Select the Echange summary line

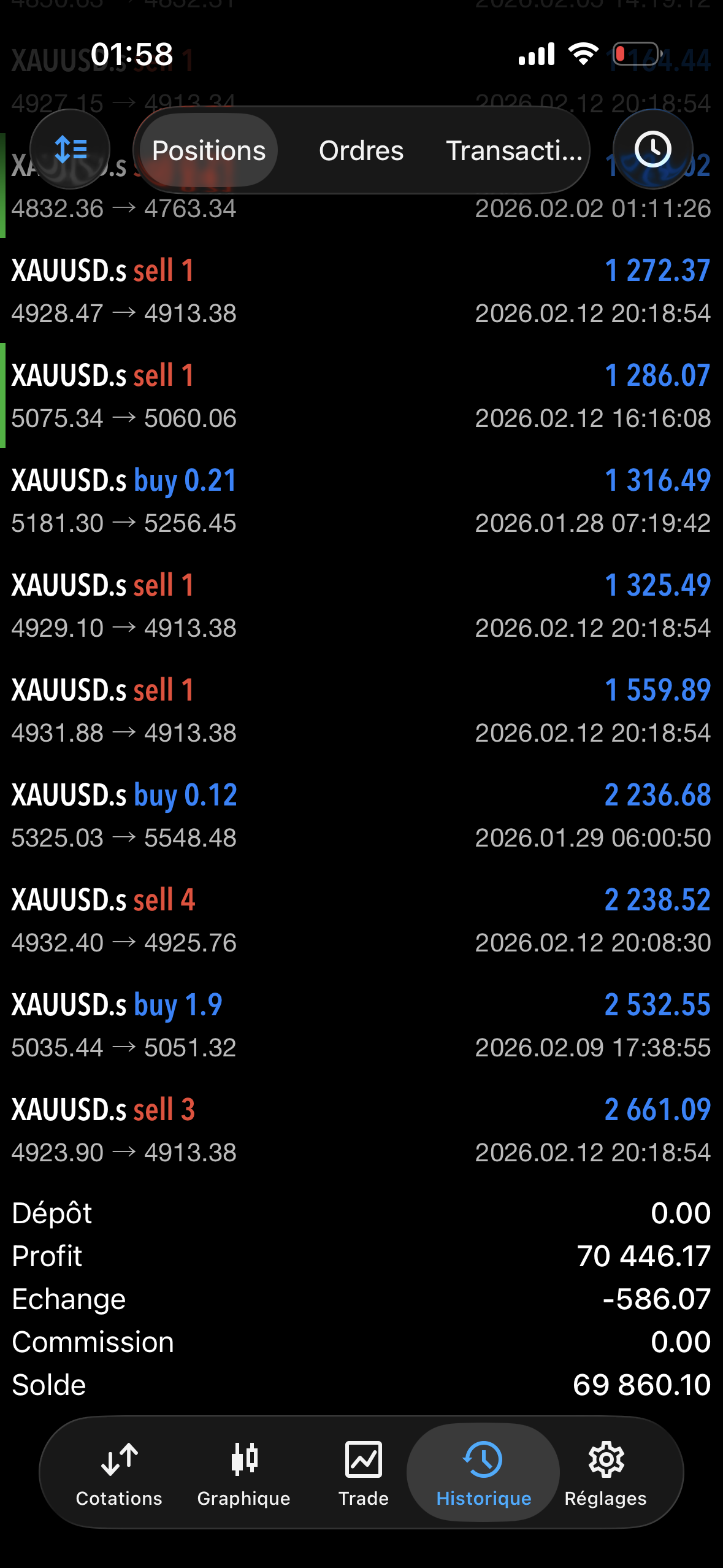[x=362, y=1299]
